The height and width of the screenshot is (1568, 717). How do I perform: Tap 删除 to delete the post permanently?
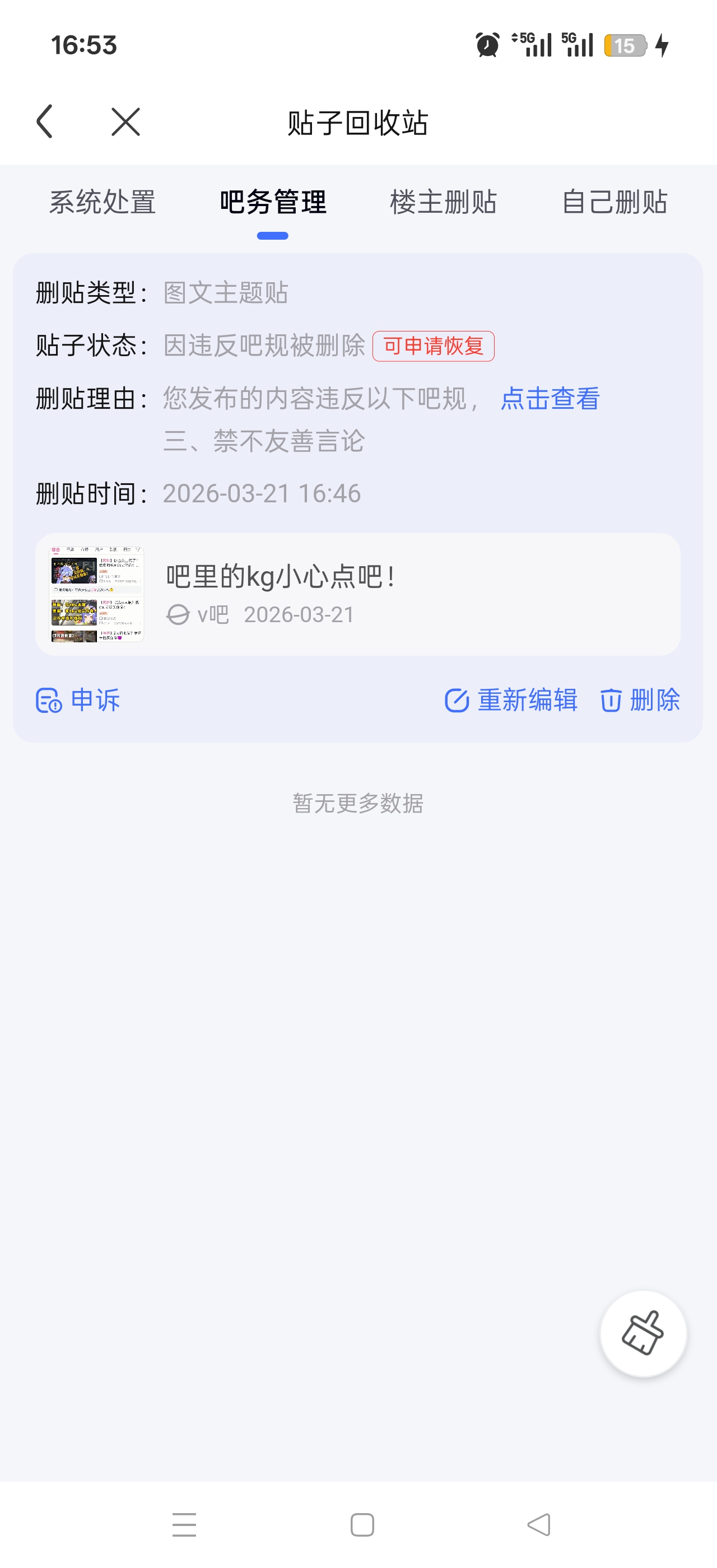[x=640, y=700]
